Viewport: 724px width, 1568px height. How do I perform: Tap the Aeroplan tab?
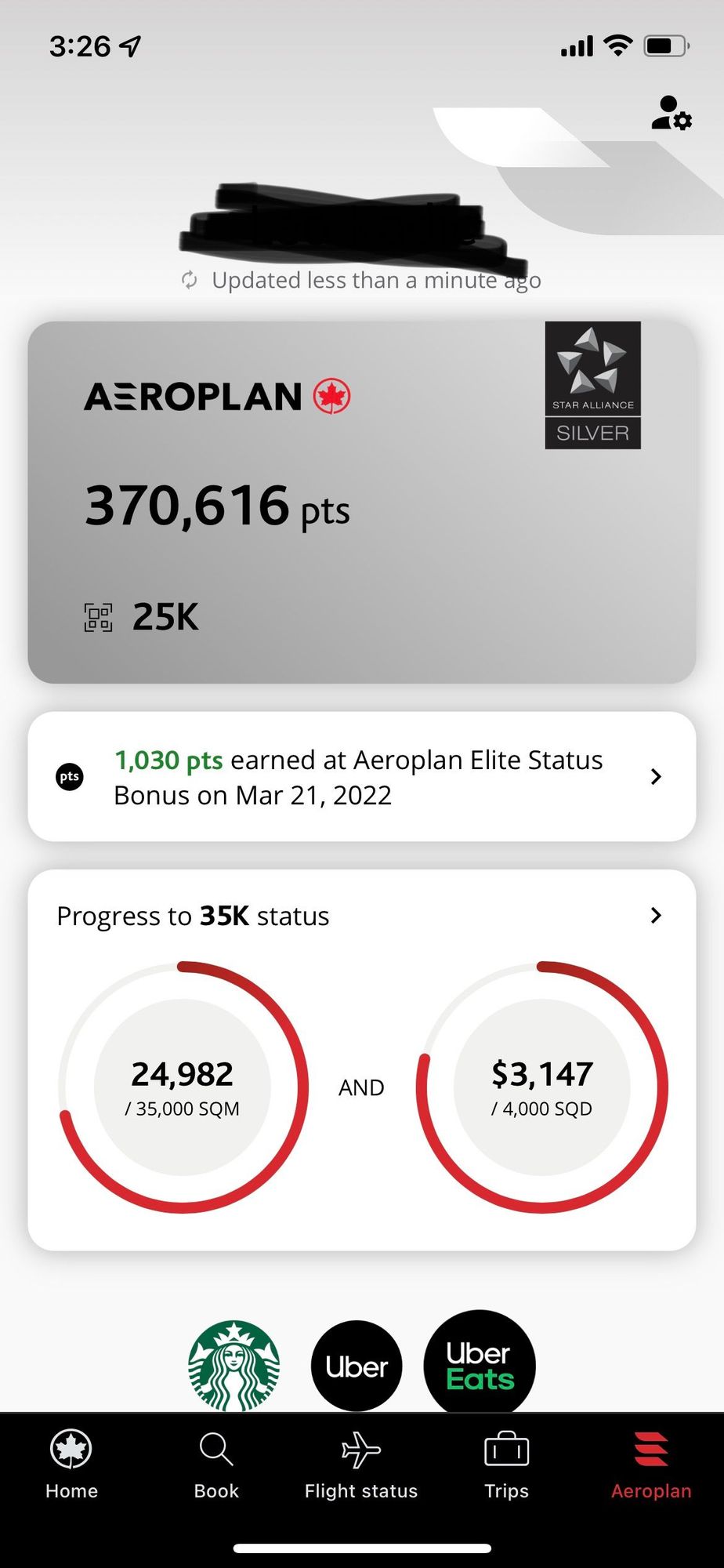pyautogui.click(x=651, y=1465)
